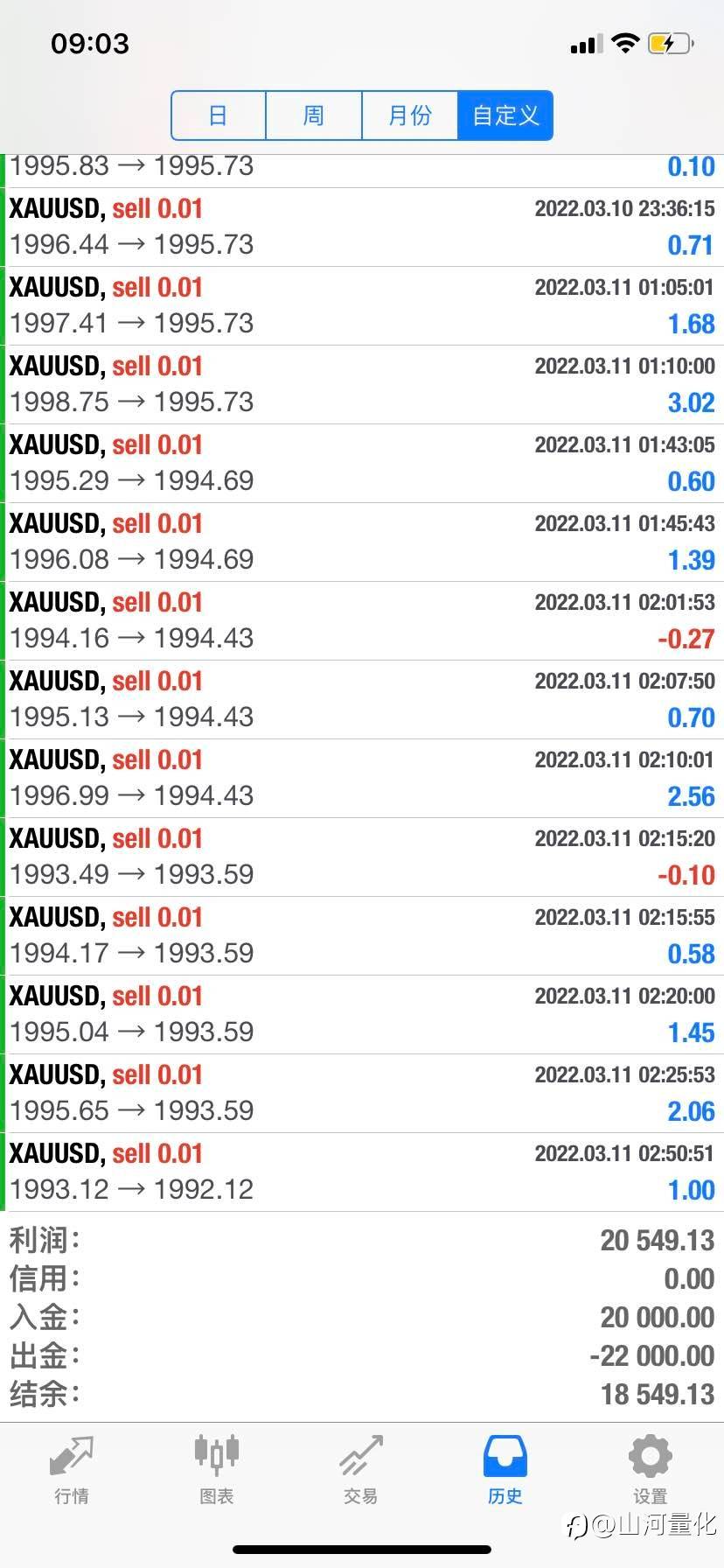Viewport: 724px width, 1568px height.
Task: Open the trade dated 2022.03.11 01:45:43
Action: (x=362, y=542)
